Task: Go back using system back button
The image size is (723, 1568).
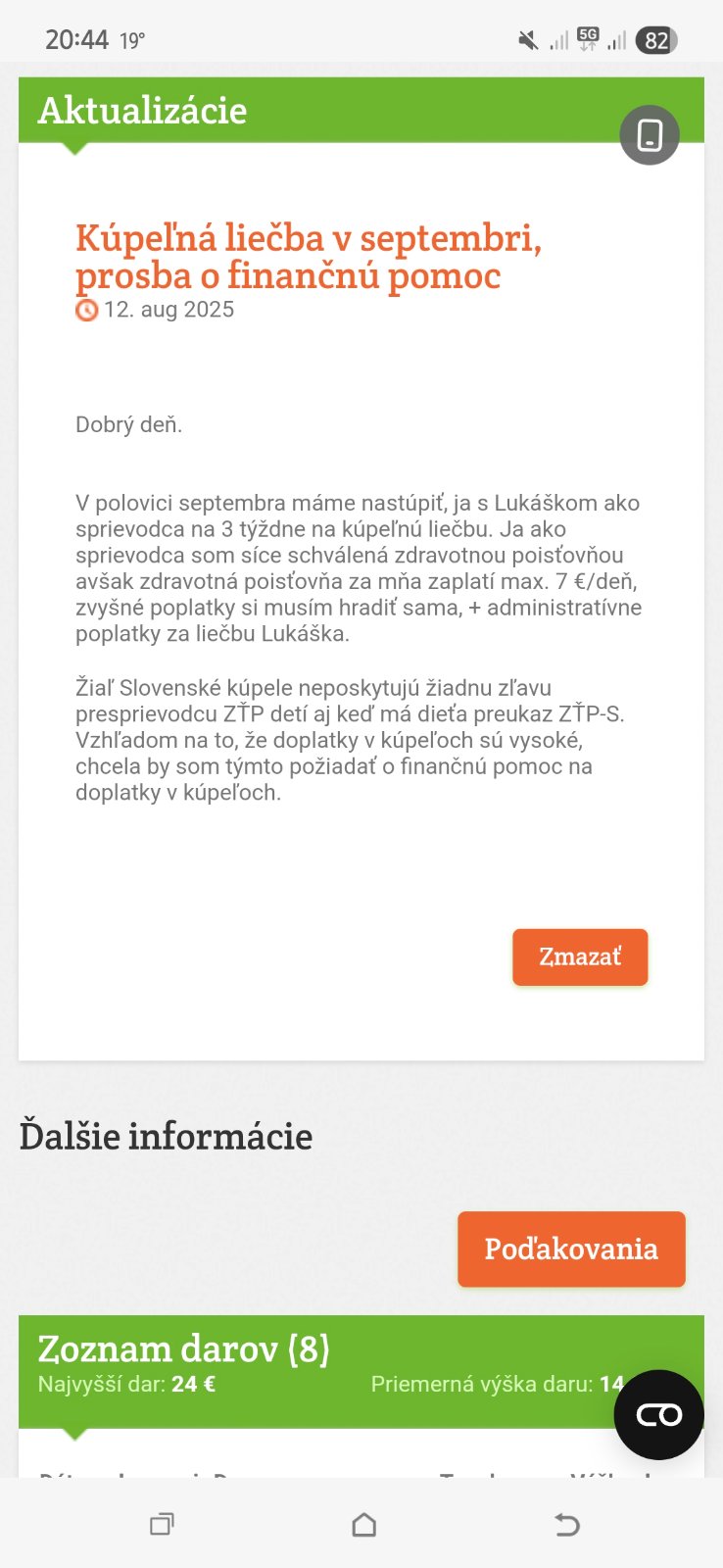Action: click(567, 1524)
